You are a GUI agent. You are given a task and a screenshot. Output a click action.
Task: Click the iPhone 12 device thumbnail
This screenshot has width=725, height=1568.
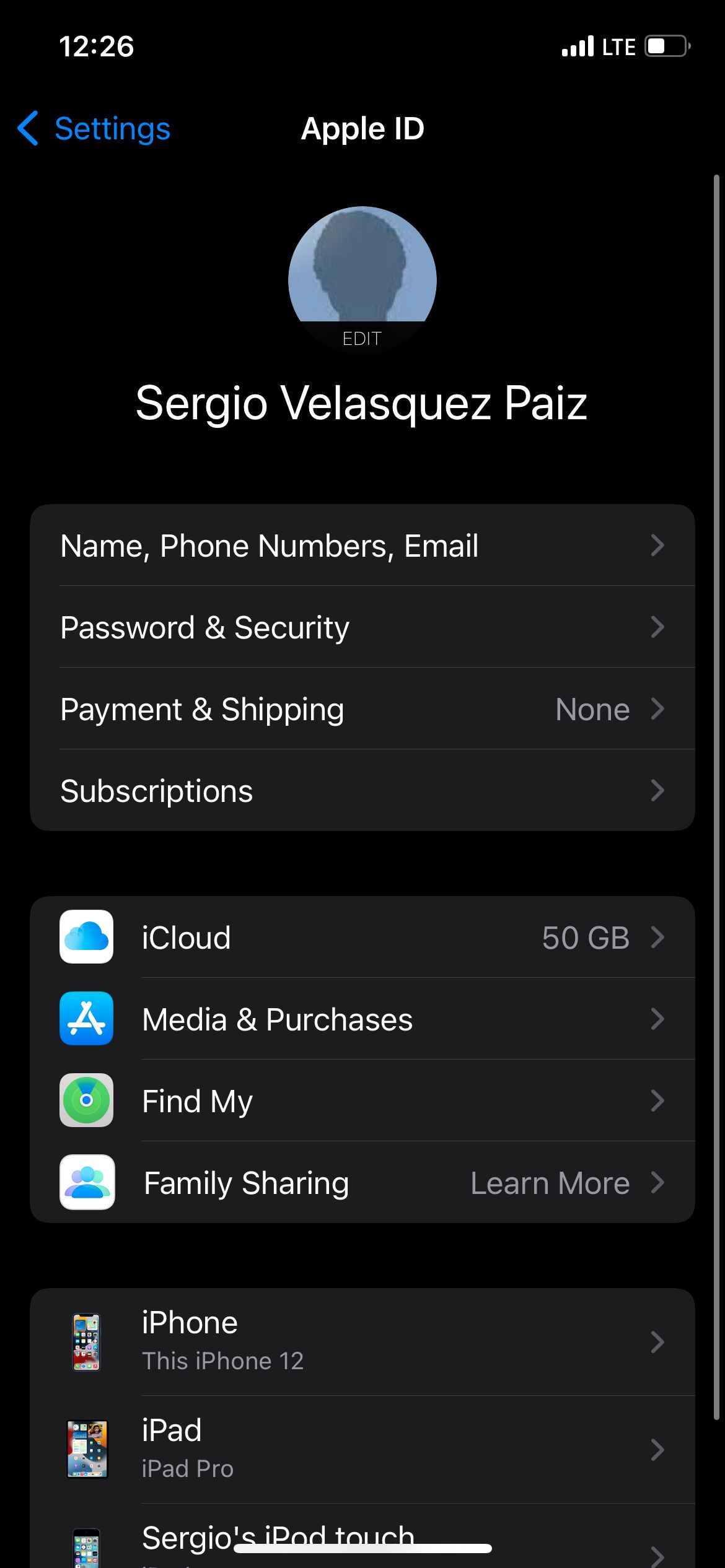tap(86, 1341)
